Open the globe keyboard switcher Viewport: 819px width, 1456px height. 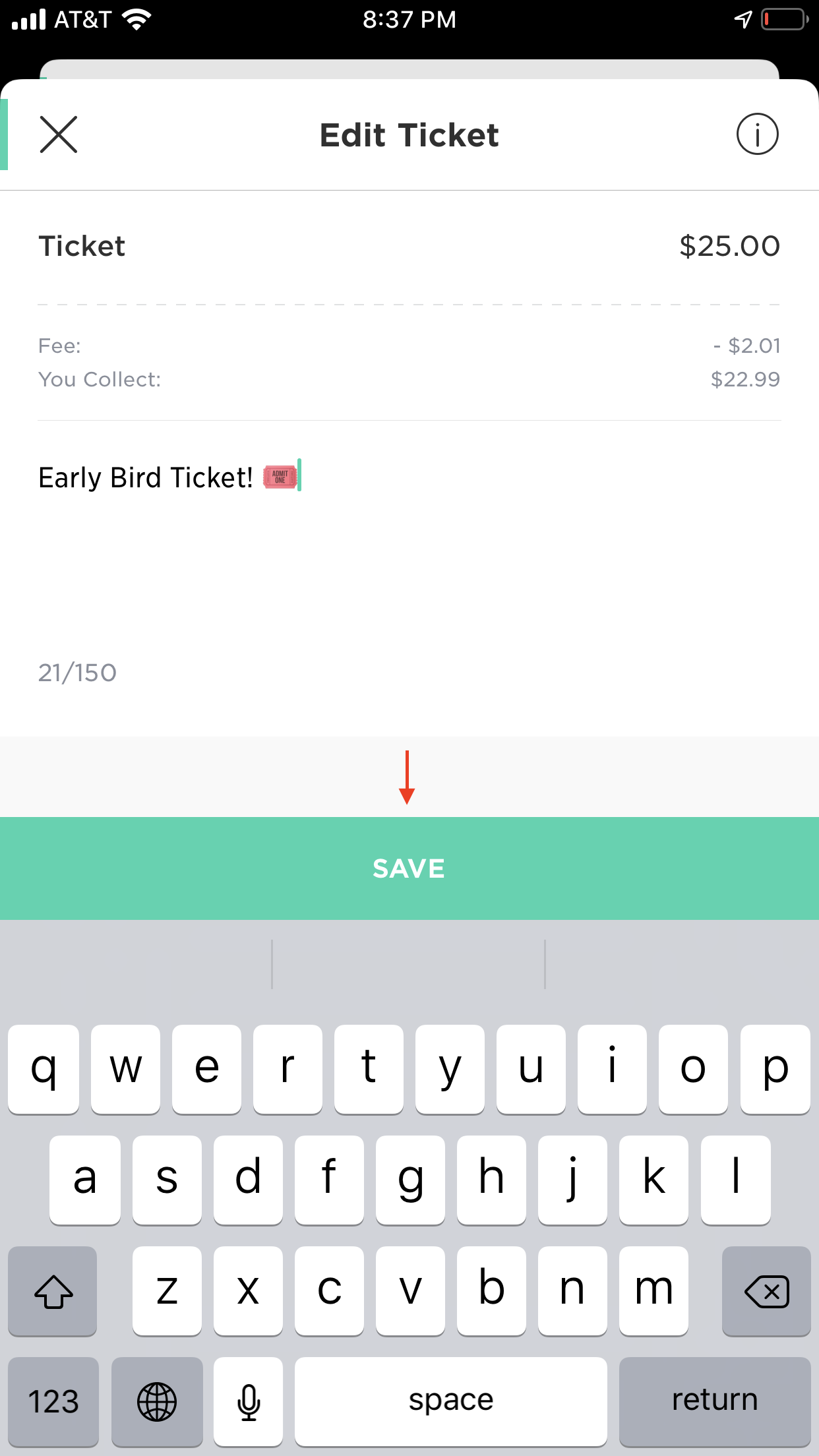point(157,1401)
